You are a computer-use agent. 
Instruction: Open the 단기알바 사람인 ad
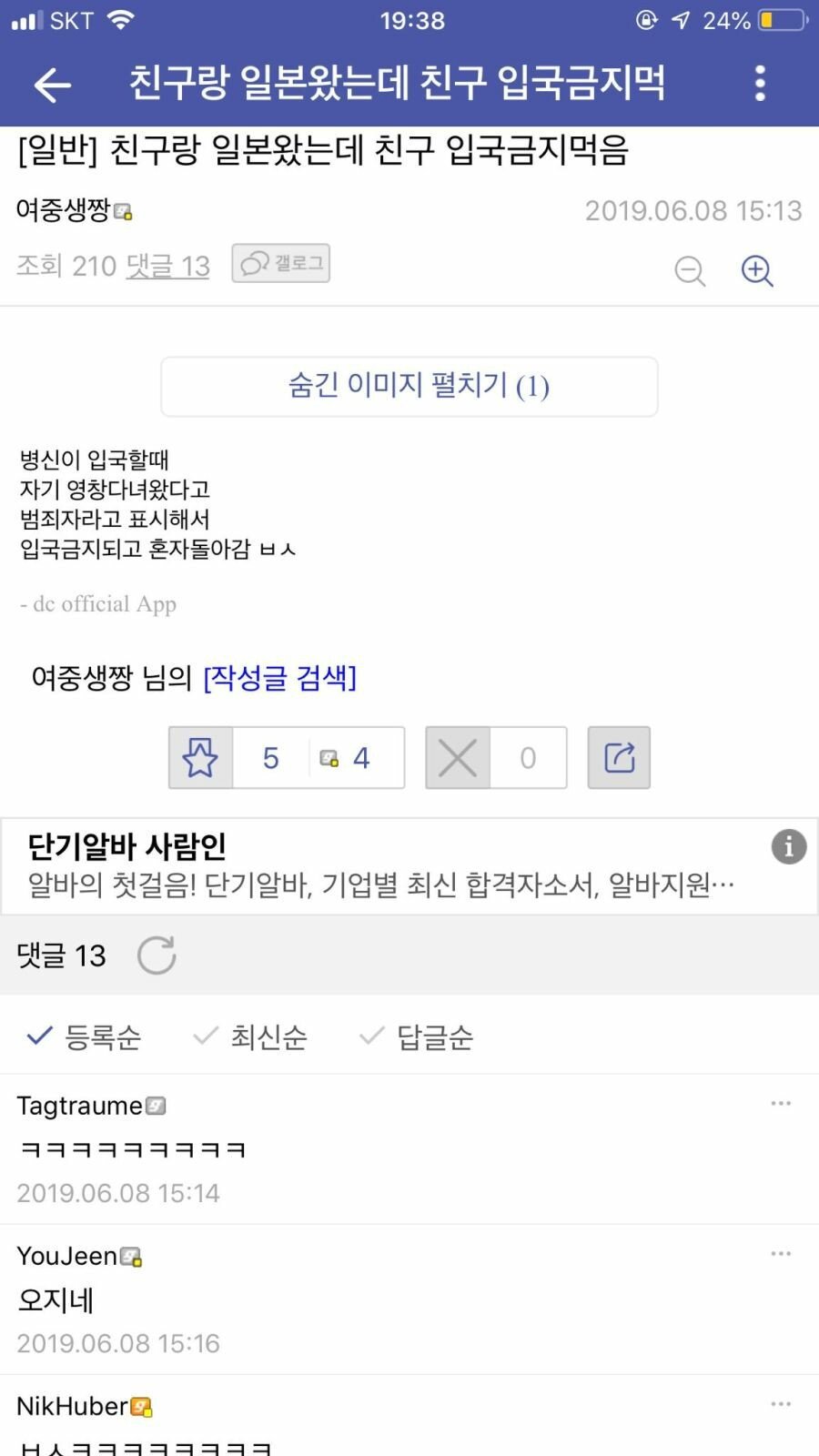click(382, 865)
